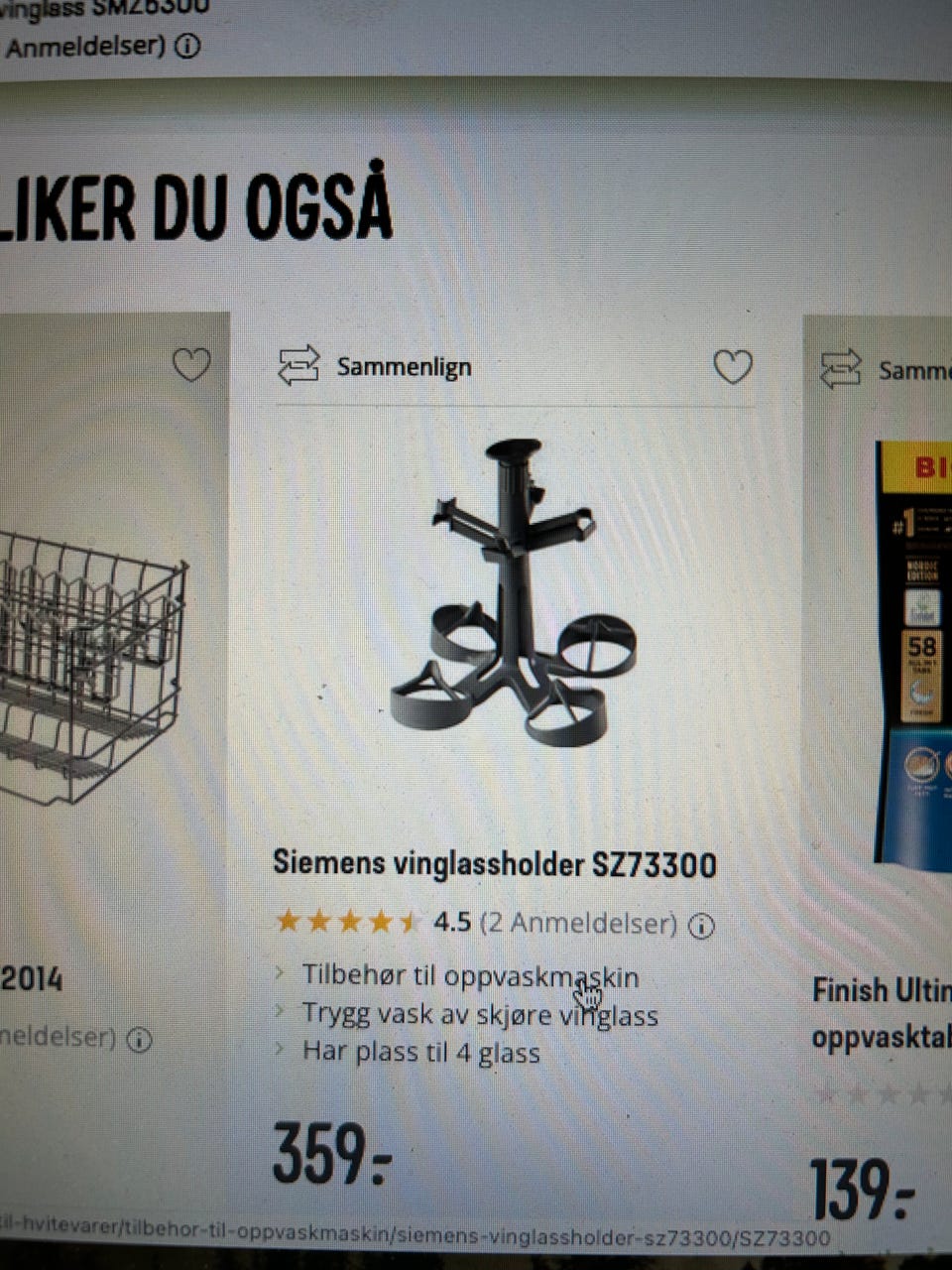The height and width of the screenshot is (1270, 952).
Task: Click the cursor-highlighted Tilbehør til oppvaskmaskin item
Action: click(x=476, y=975)
